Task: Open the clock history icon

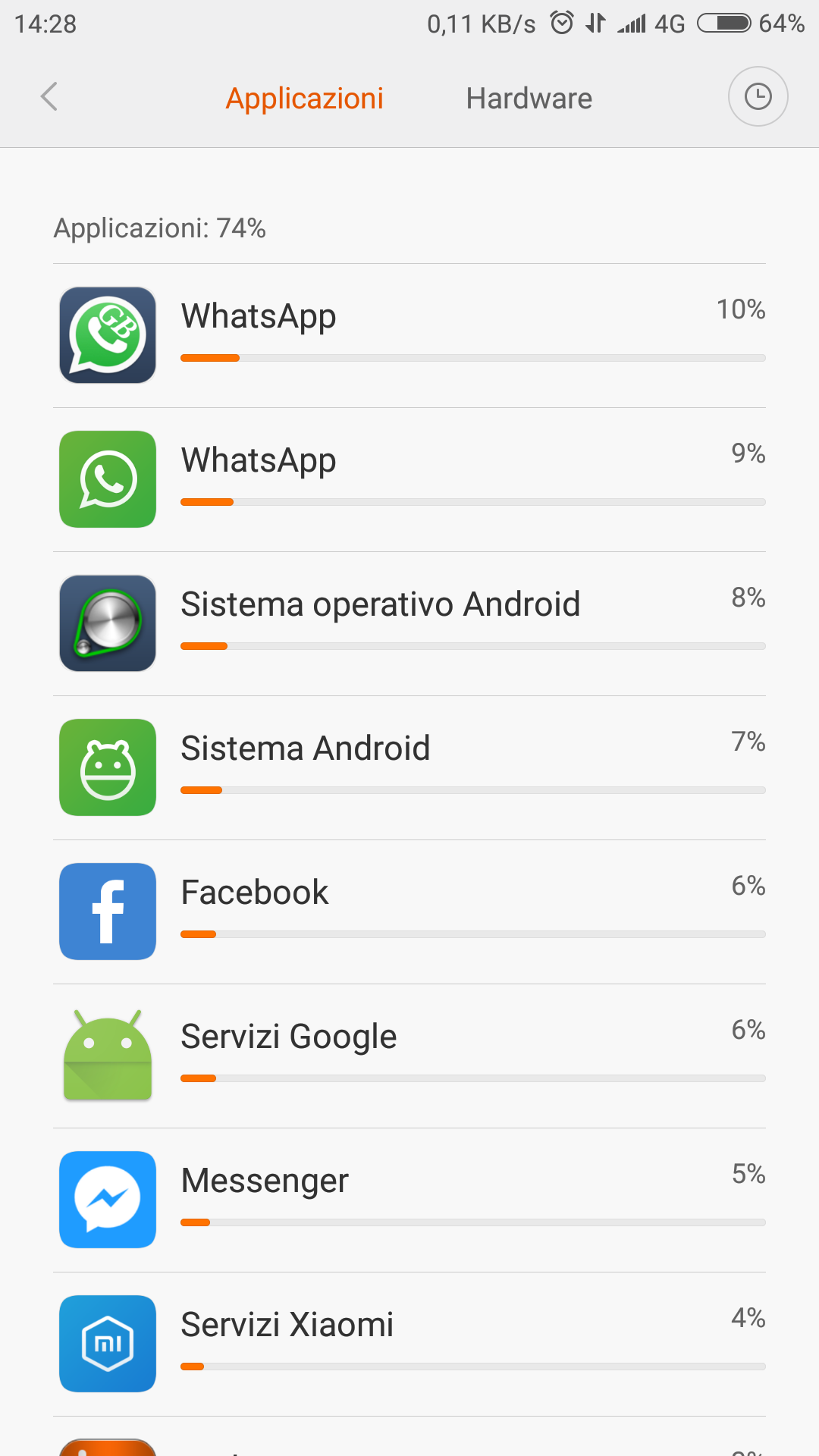Action: coord(758,97)
